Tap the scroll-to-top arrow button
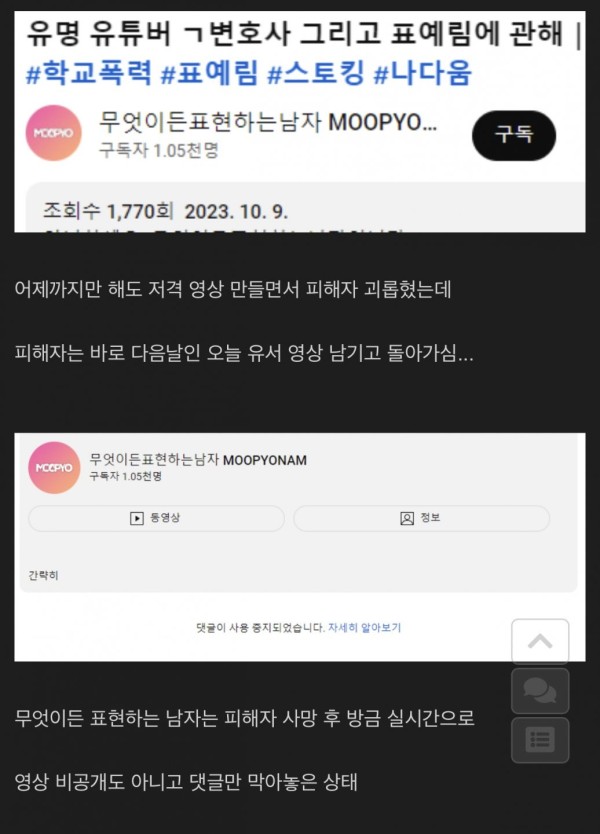 pos(540,642)
